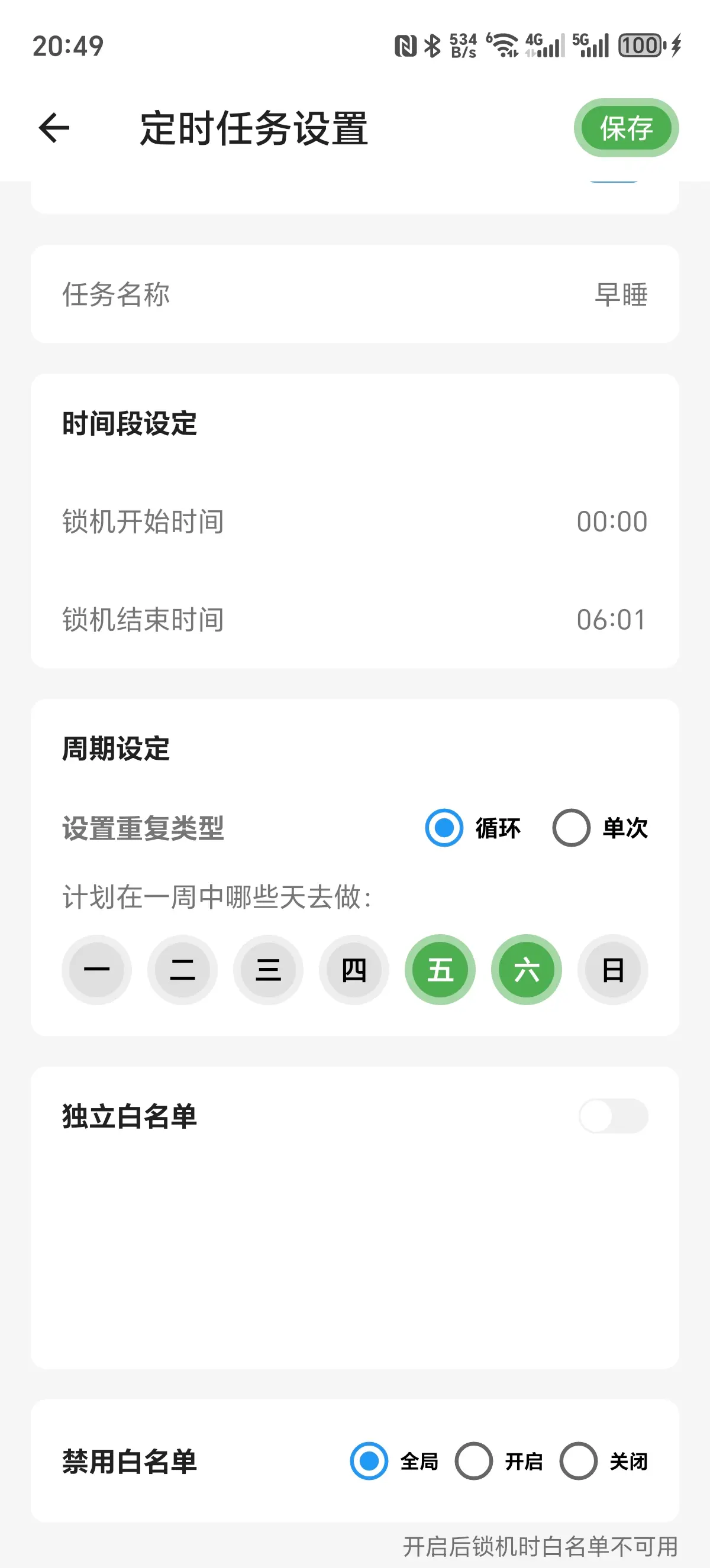Choose 开启 for 禁用白名单

pyautogui.click(x=474, y=1461)
